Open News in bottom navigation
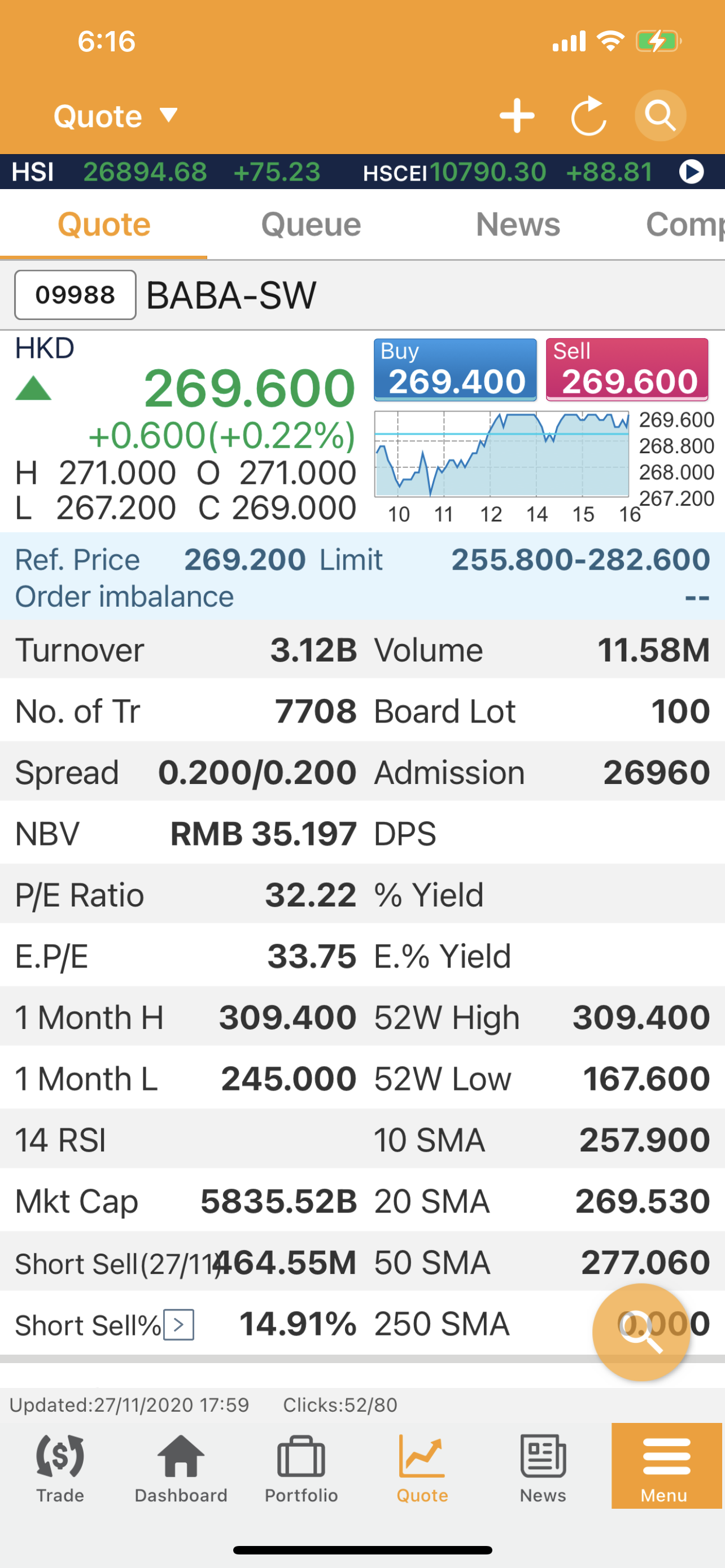The image size is (725, 1568). pos(543,1468)
